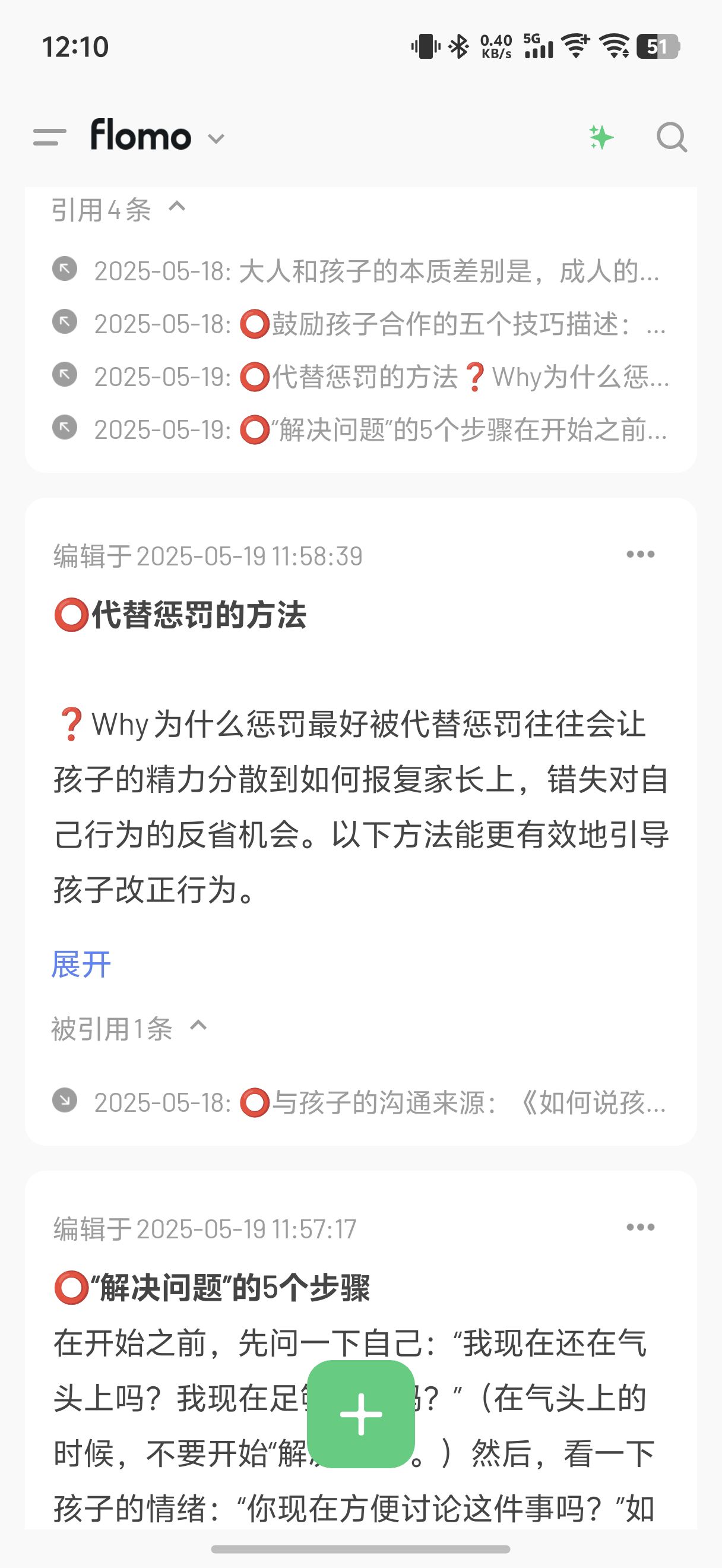Tap the green AI sparkle icon
Viewport: 722px width, 1568px height.
601,137
